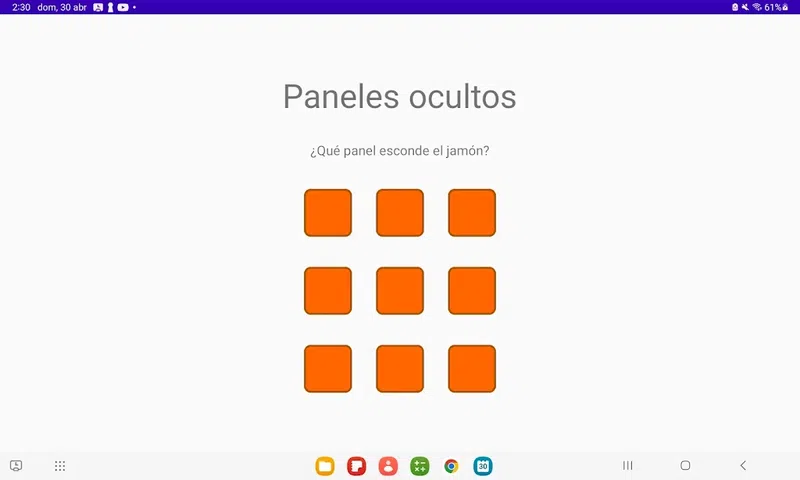Screen dimensions: 800x480
Task: Check the bottom-left orange panel
Action: coord(328,369)
